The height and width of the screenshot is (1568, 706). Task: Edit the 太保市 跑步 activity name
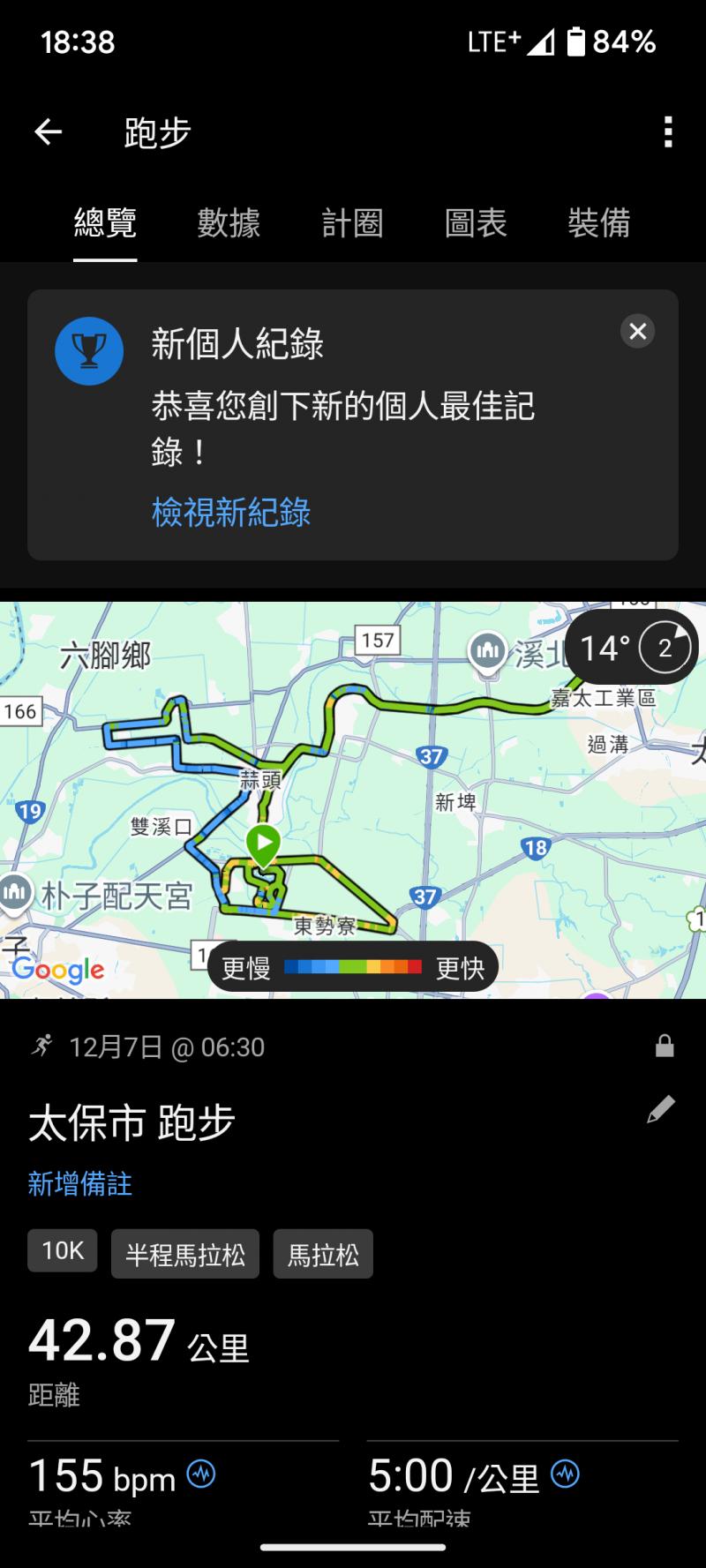[x=661, y=1109]
